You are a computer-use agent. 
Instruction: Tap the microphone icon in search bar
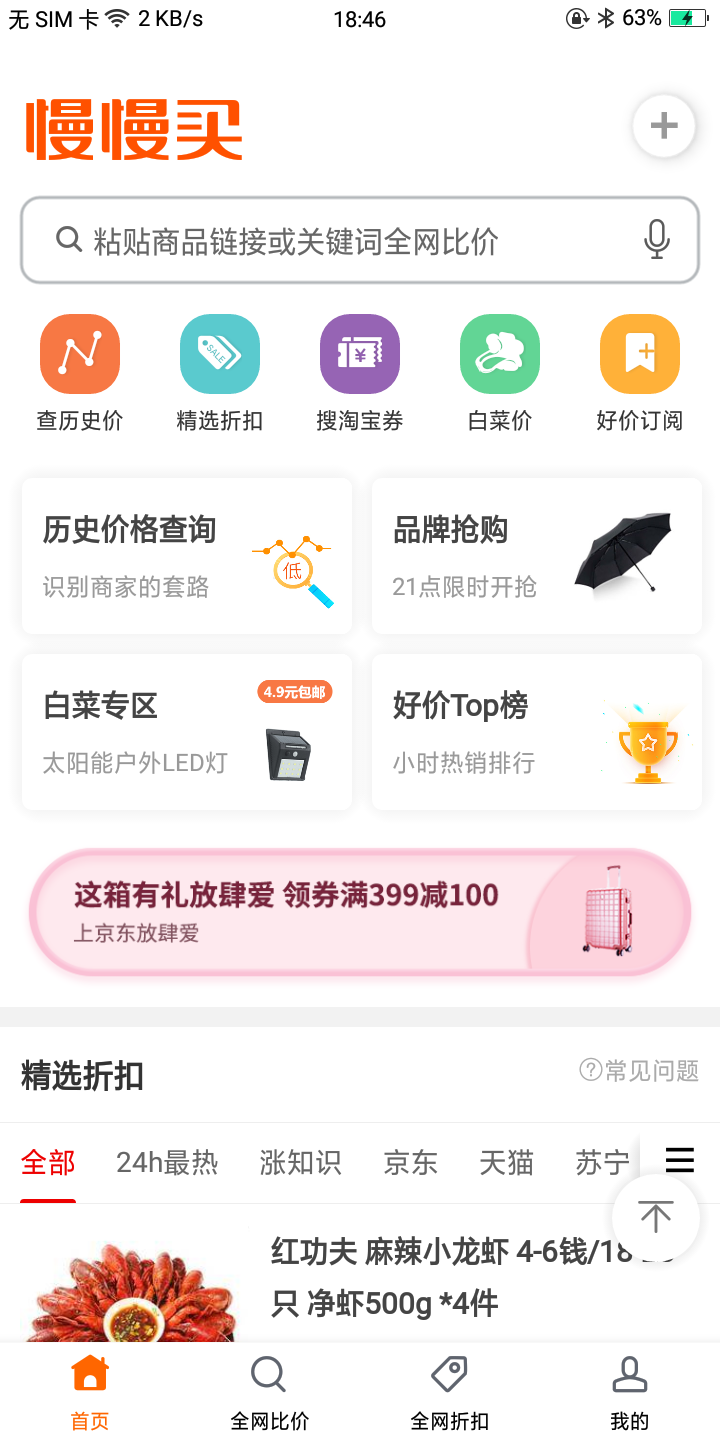657,239
